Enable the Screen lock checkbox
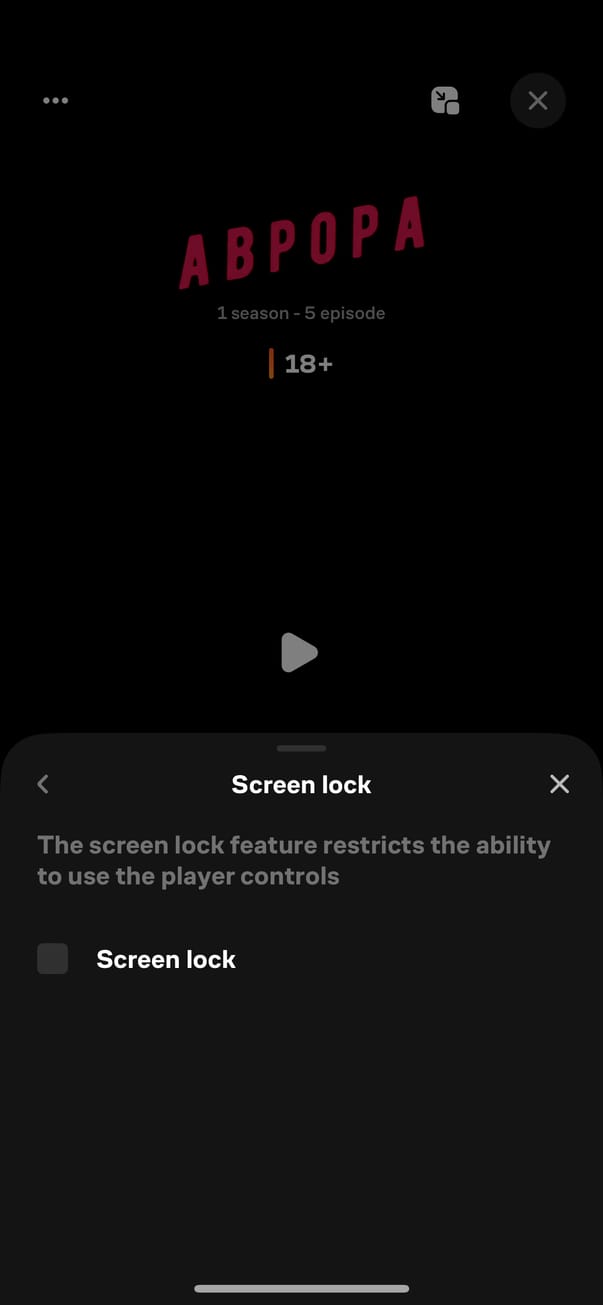Viewport: 603px width, 1305px height. [x=53, y=959]
